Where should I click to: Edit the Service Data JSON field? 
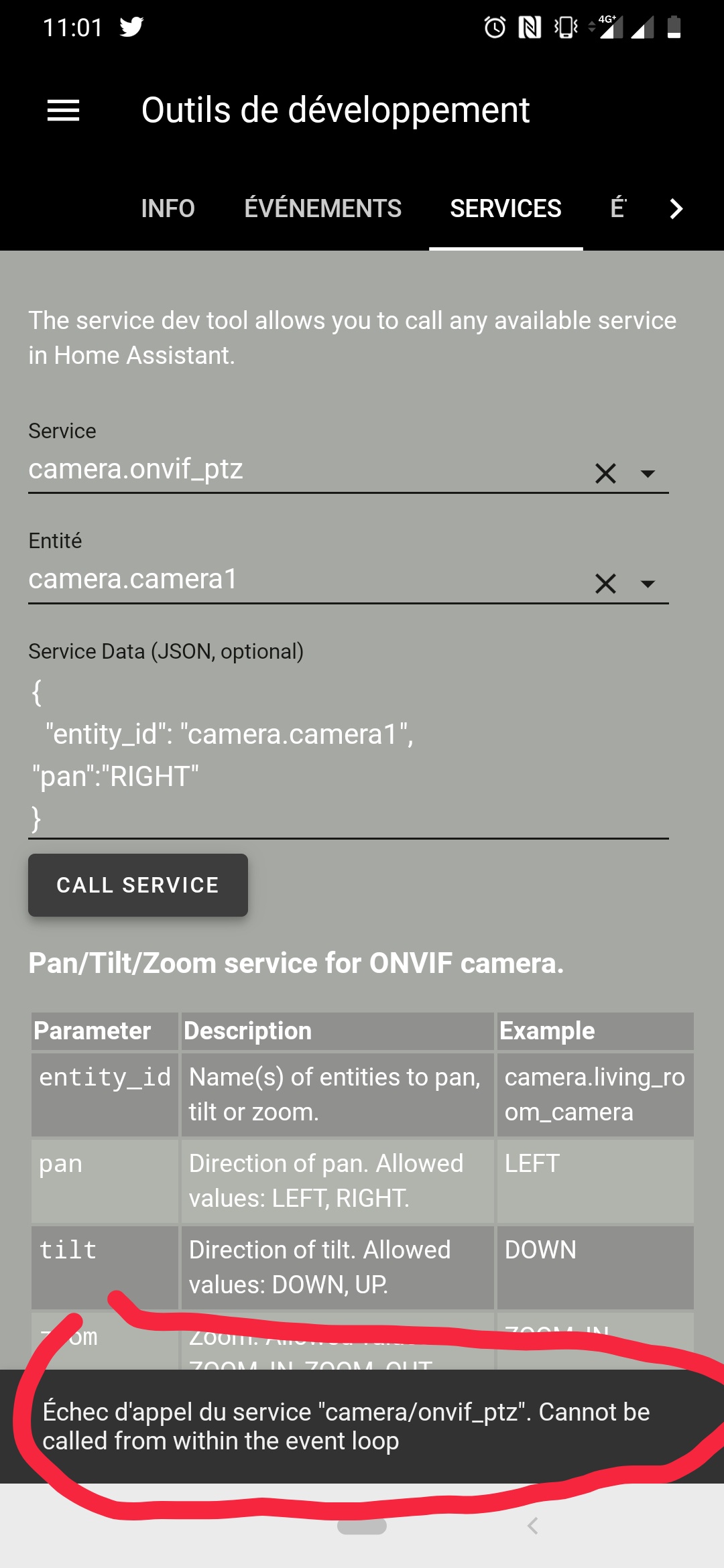(347, 755)
